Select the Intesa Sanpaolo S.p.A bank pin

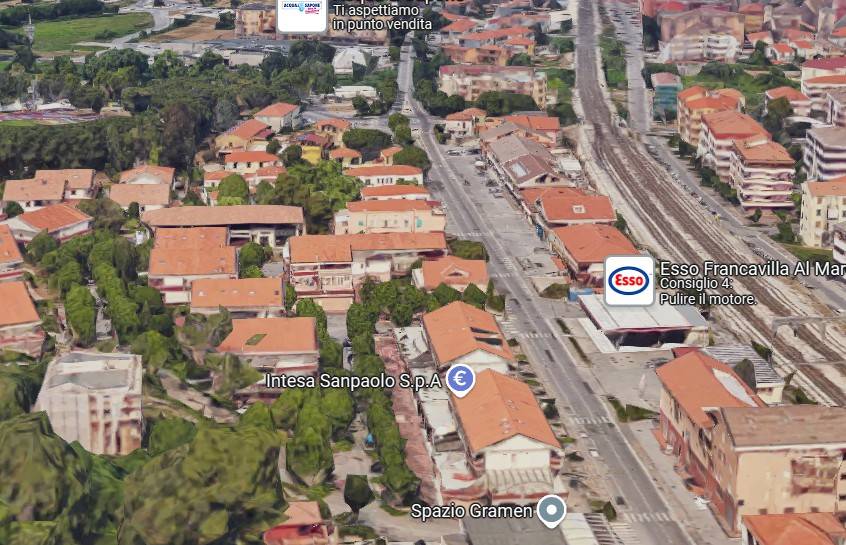point(460,379)
